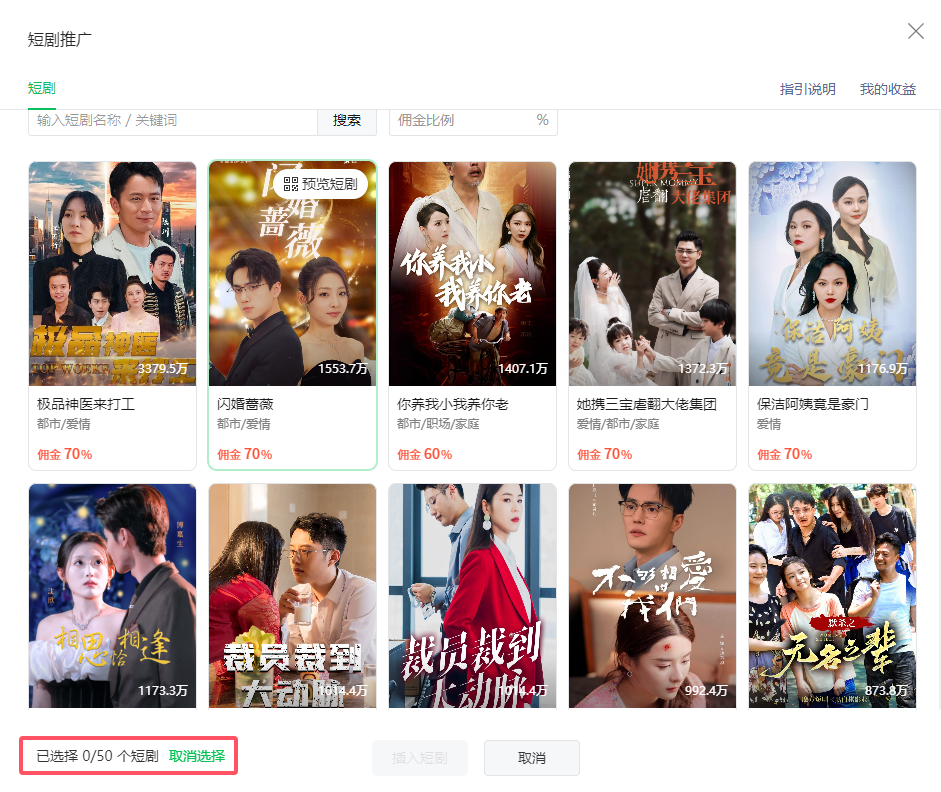Open 我的收益 page

pos(887,89)
